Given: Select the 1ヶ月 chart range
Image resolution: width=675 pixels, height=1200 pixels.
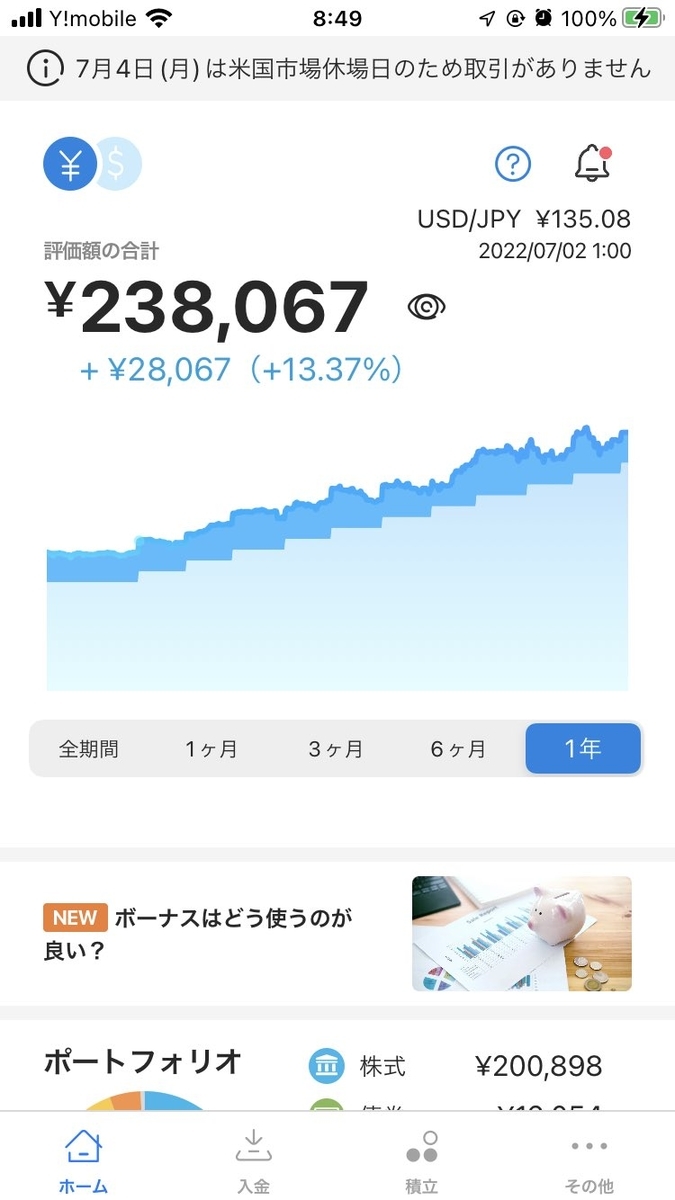Looking at the screenshot, I should [211, 749].
